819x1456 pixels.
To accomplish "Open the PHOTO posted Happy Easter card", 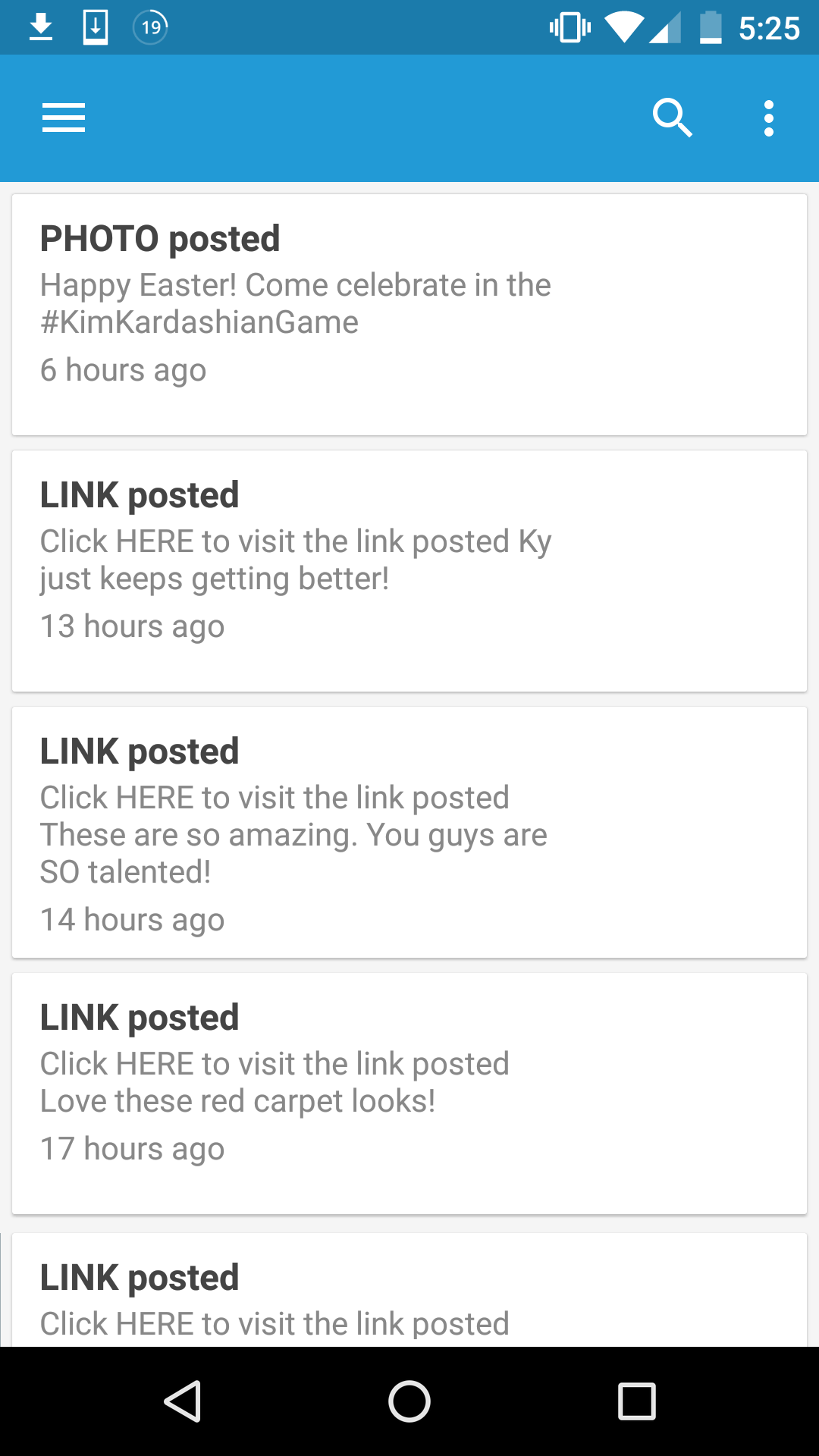I will (x=409, y=314).
